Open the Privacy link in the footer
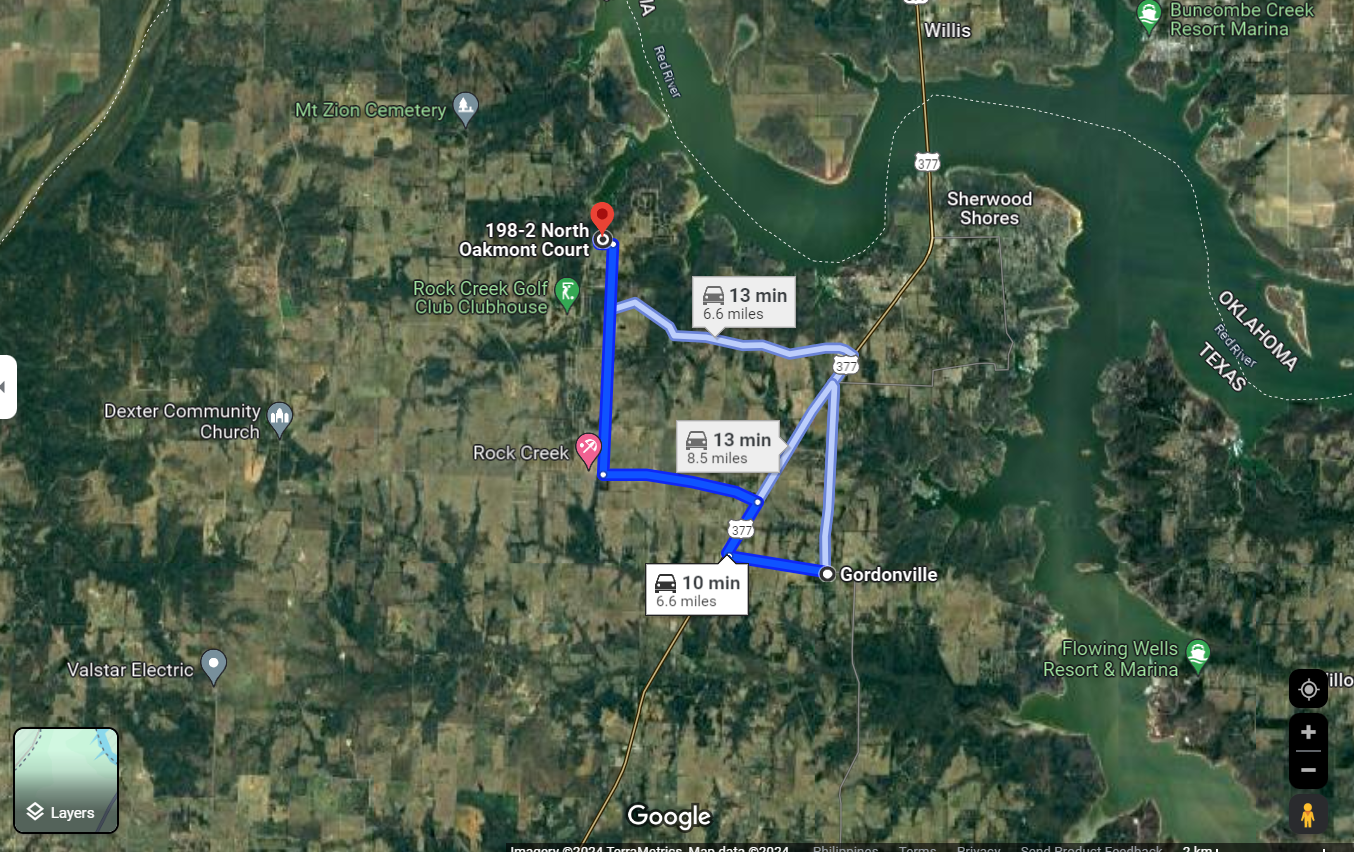Viewport: 1354px width, 852px height. (977, 849)
